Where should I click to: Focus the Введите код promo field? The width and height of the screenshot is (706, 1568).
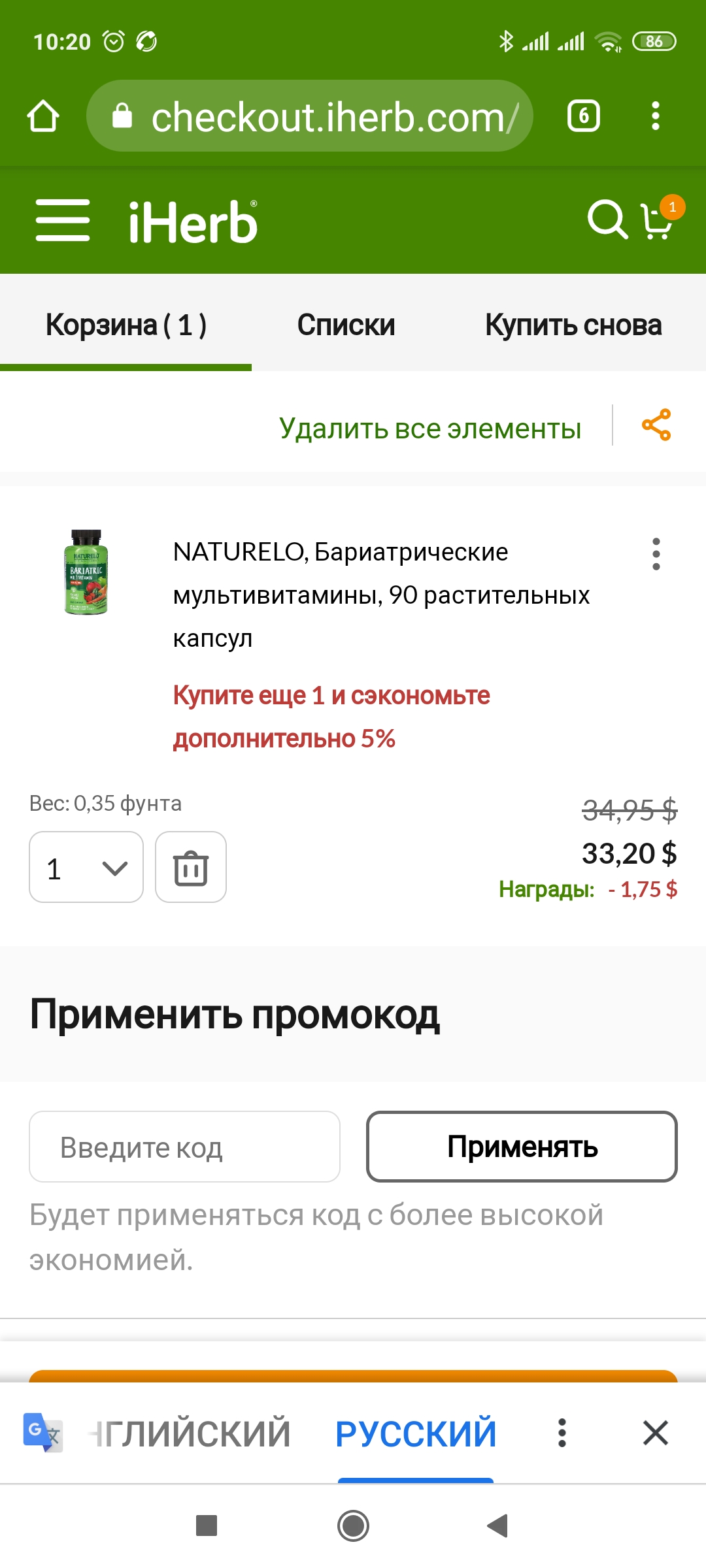[184, 1147]
